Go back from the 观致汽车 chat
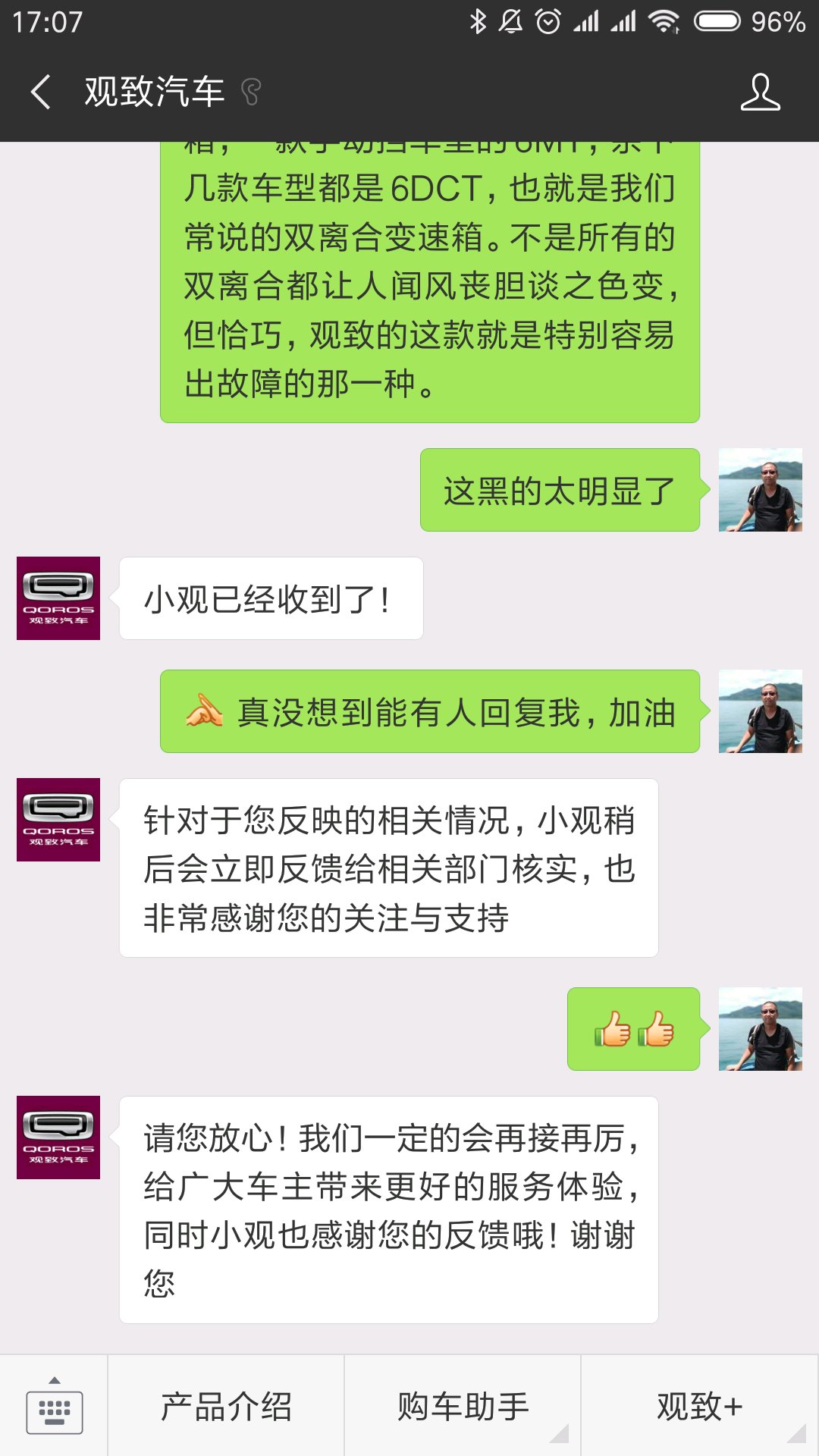Screen dimensions: 819x1456 (x=41, y=93)
